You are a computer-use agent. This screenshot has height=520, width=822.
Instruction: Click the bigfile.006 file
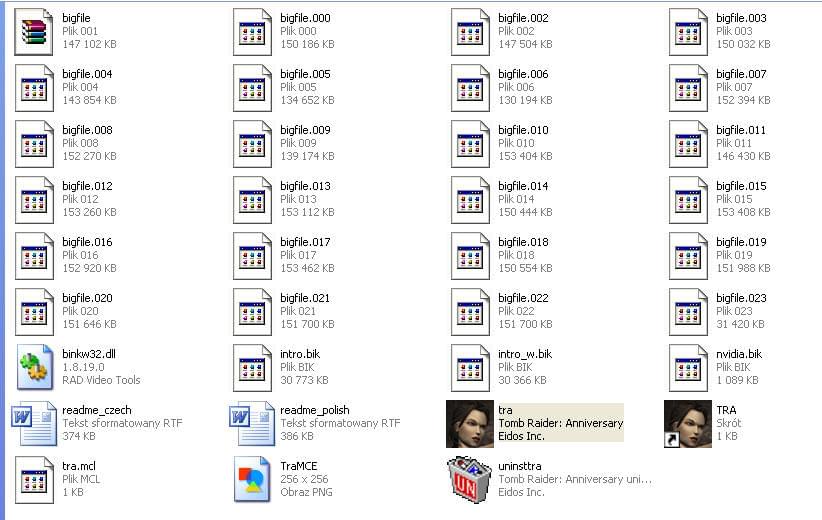pyautogui.click(x=470, y=88)
